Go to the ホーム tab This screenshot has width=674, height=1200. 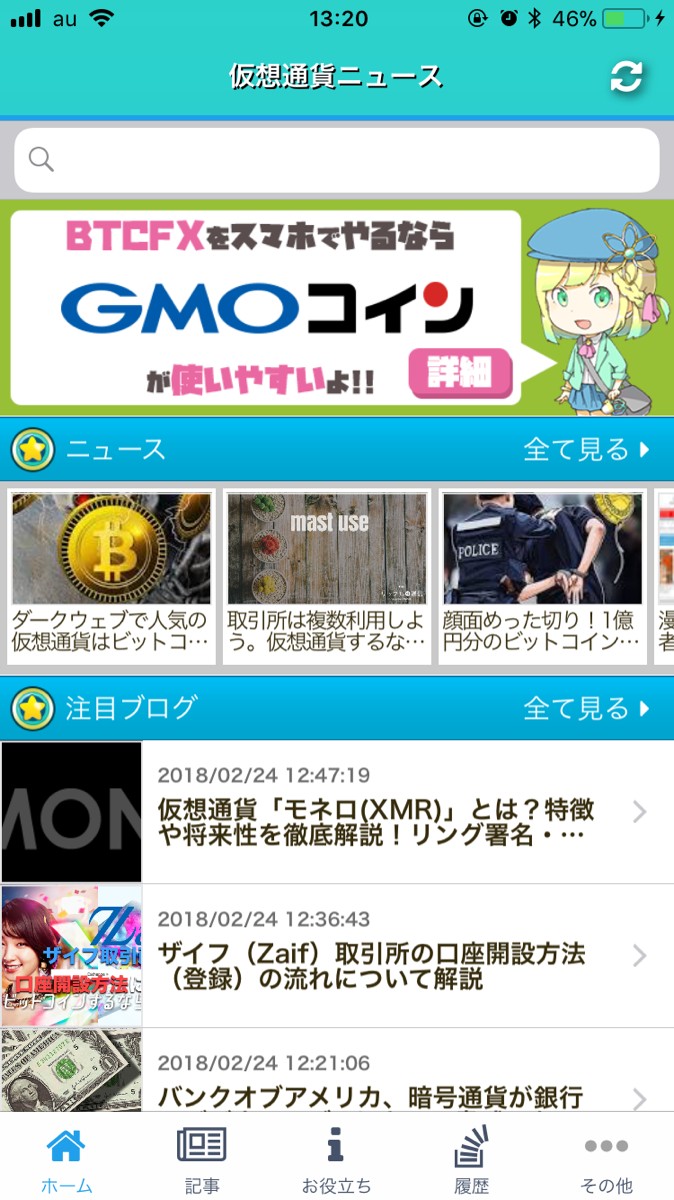coord(66,1158)
